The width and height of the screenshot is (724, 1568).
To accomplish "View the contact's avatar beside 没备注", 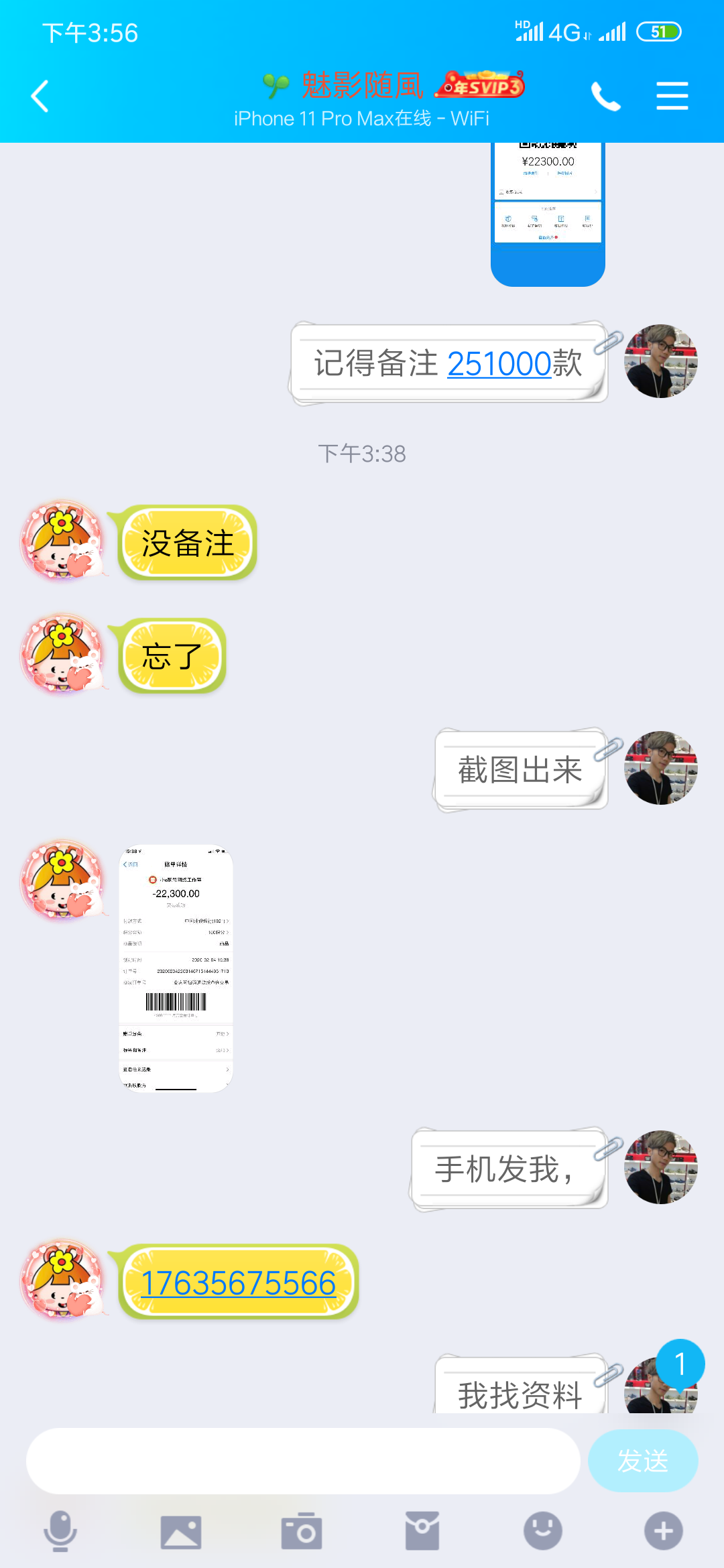I will (62, 540).
